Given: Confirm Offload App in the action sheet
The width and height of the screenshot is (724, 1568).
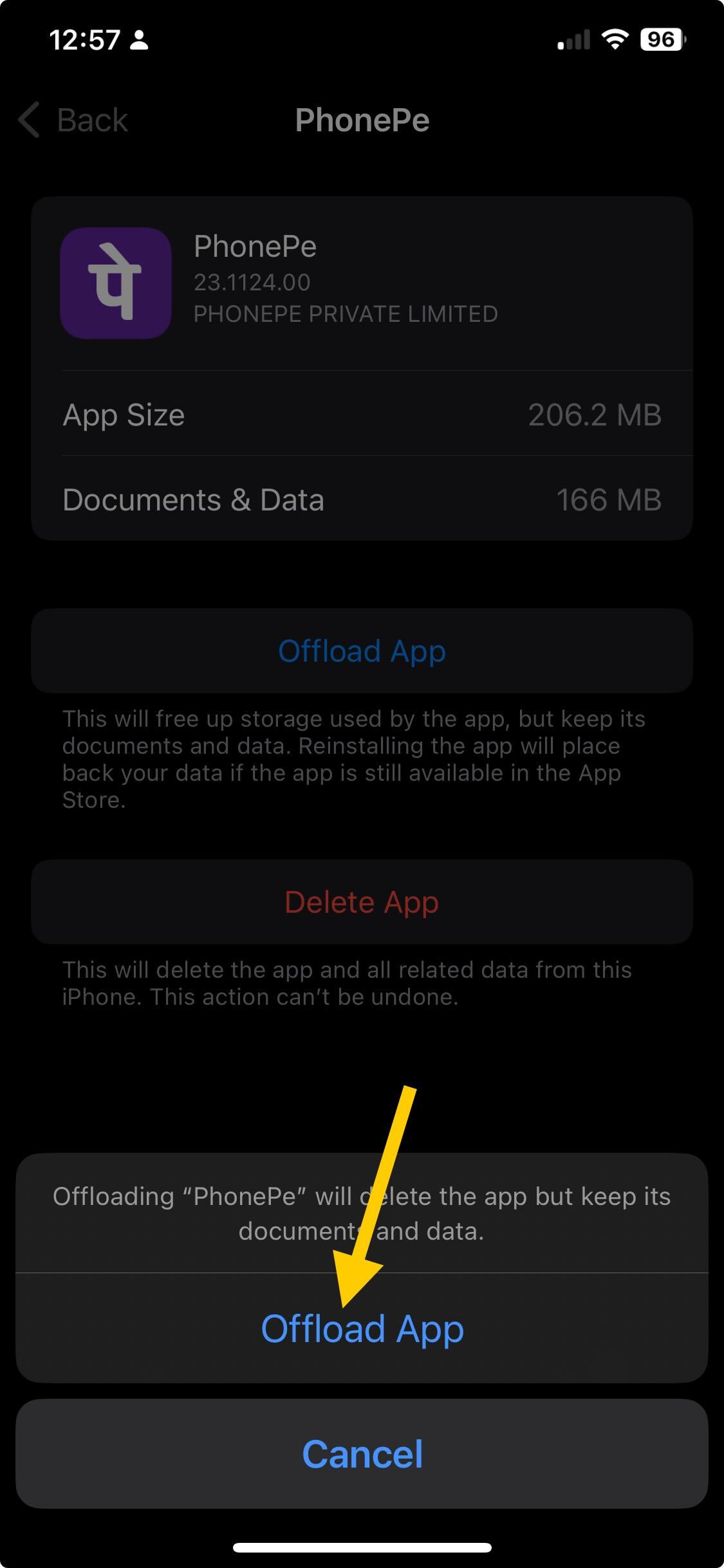Looking at the screenshot, I should coord(362,1328).
